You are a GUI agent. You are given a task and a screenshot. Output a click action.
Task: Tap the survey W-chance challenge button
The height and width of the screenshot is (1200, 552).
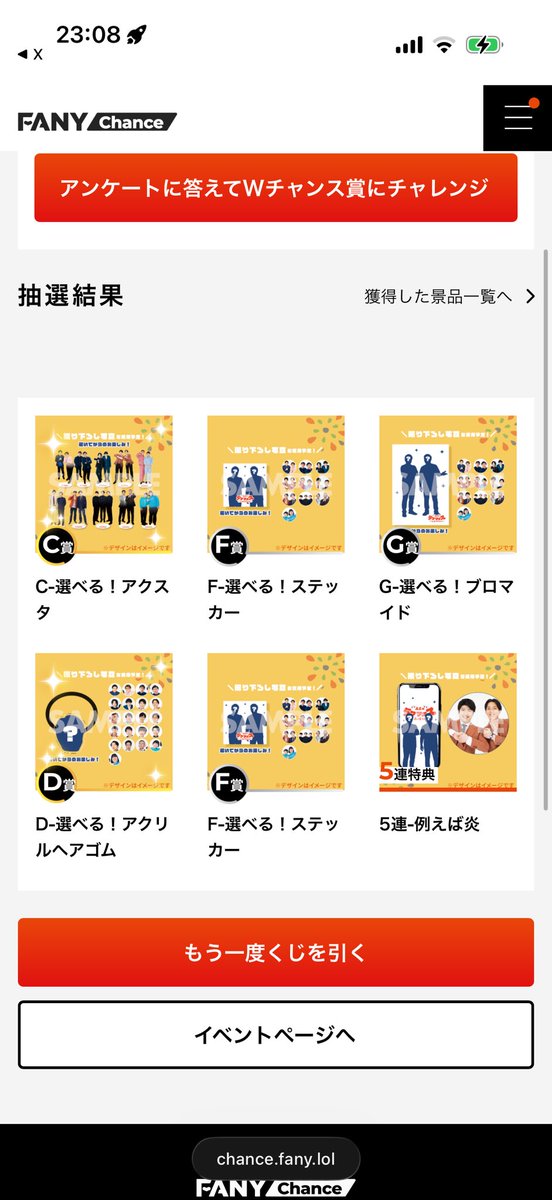click(275, 187)
